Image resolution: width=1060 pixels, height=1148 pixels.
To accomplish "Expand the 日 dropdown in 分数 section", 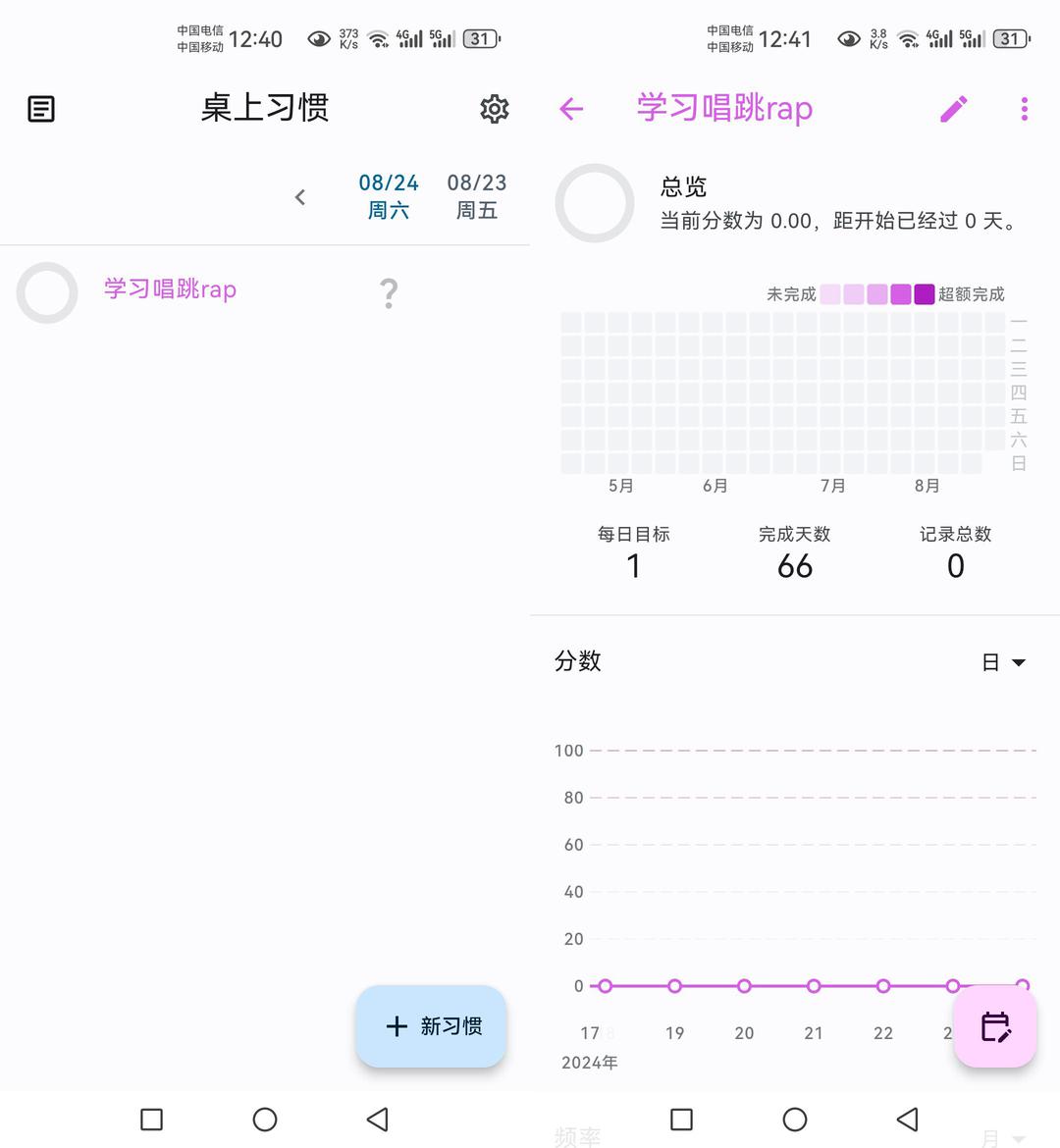I will pyautogui.click(x=1004, y=662).
